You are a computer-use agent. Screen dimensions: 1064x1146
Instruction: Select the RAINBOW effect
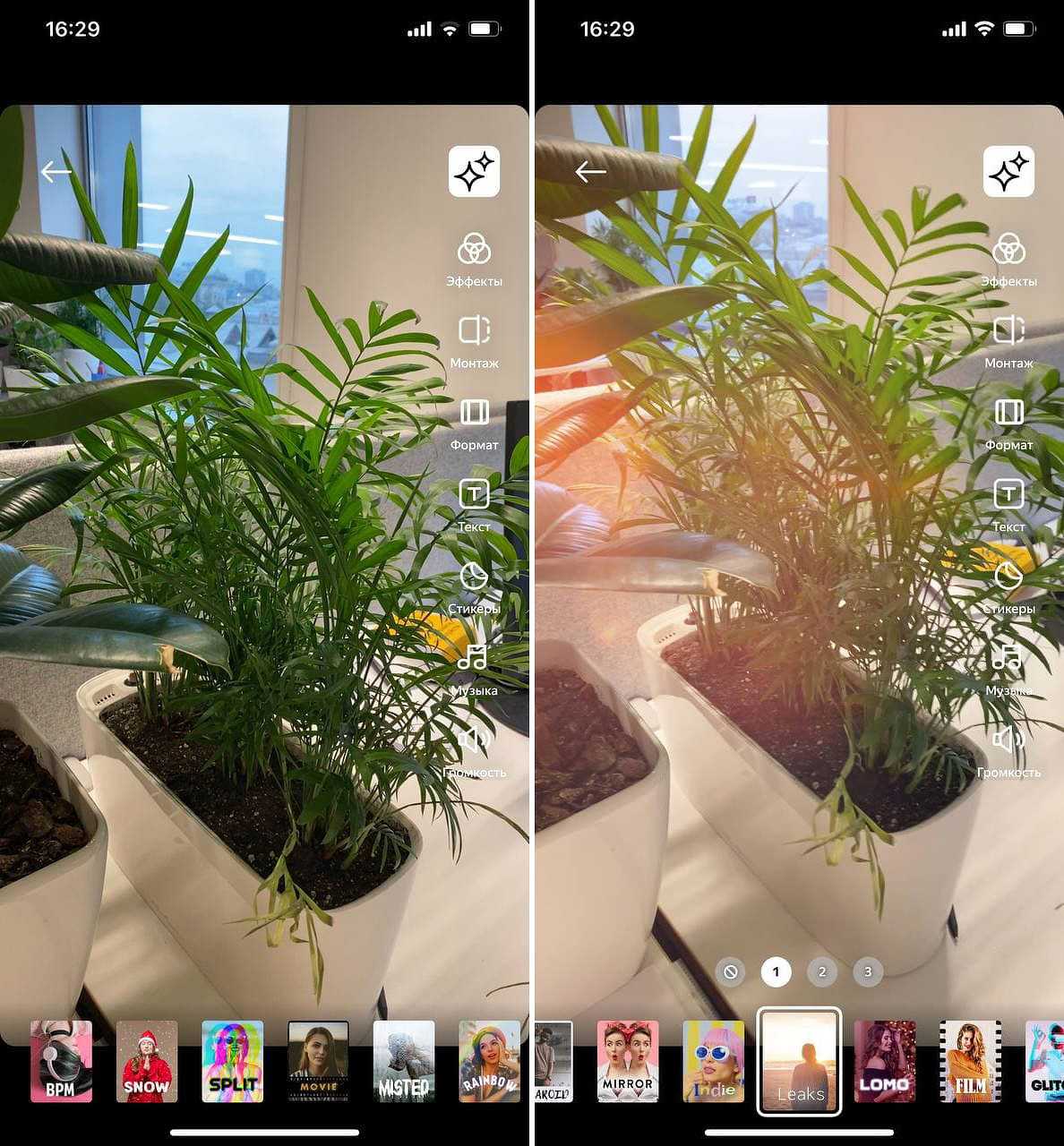click(489, 1062)
